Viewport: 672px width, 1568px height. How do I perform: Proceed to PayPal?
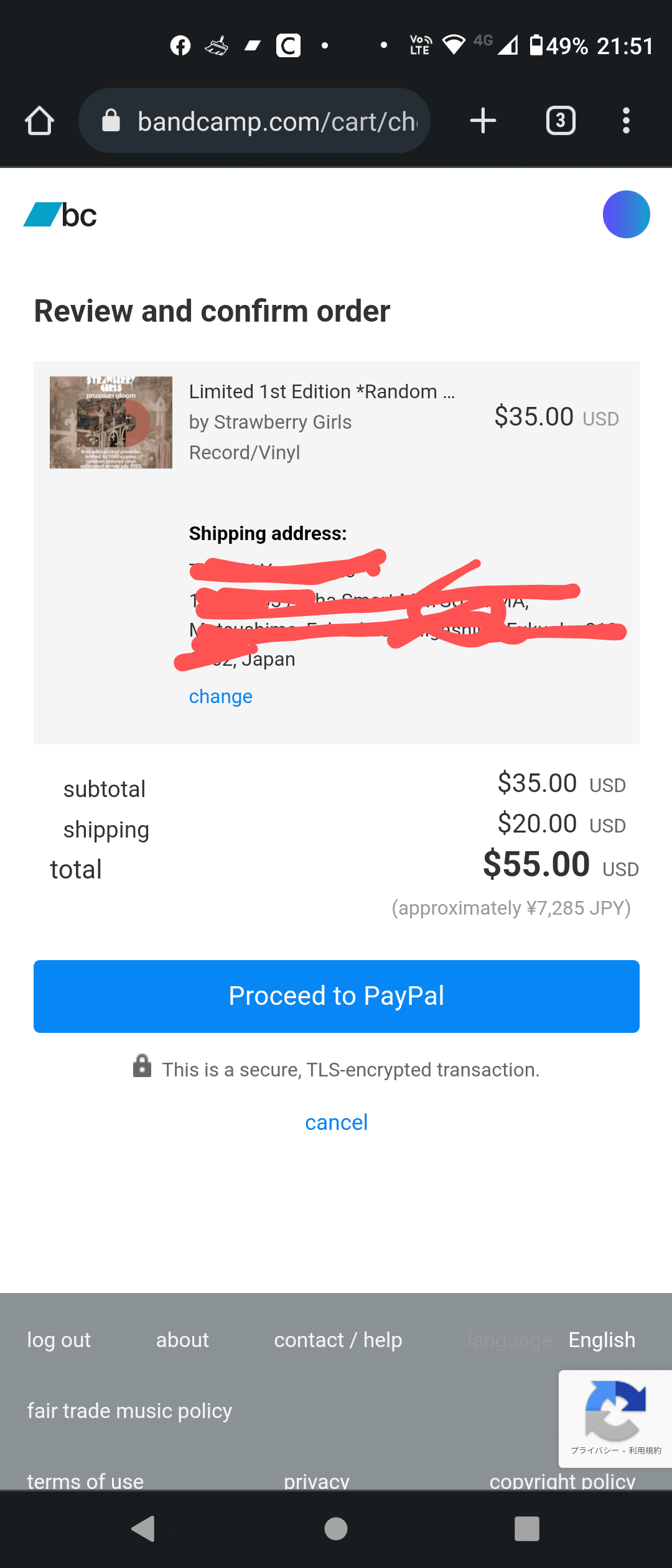coord(336,996)
